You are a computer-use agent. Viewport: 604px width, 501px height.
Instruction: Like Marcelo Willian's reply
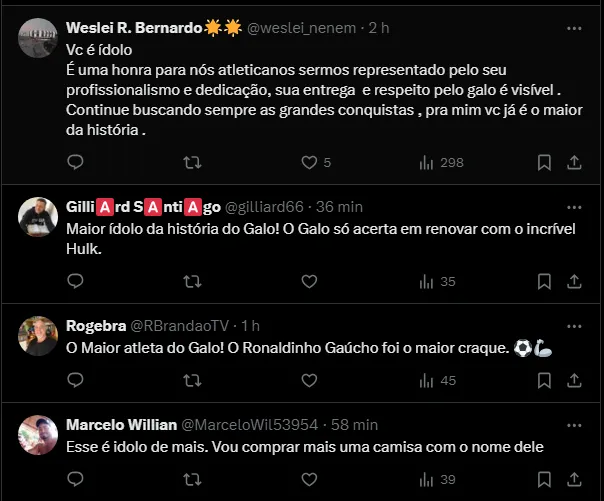pos(310,479)
